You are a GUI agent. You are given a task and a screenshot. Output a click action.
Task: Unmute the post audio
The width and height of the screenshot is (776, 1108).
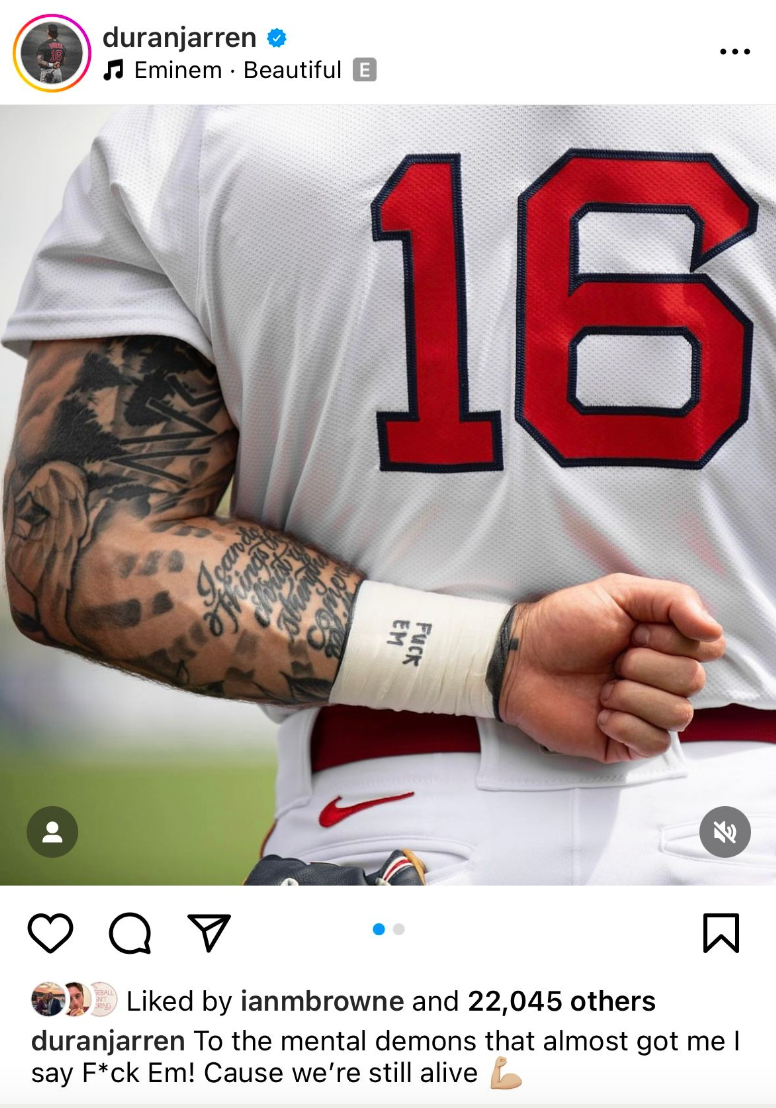pyautogui.click(x=724, y=832)
